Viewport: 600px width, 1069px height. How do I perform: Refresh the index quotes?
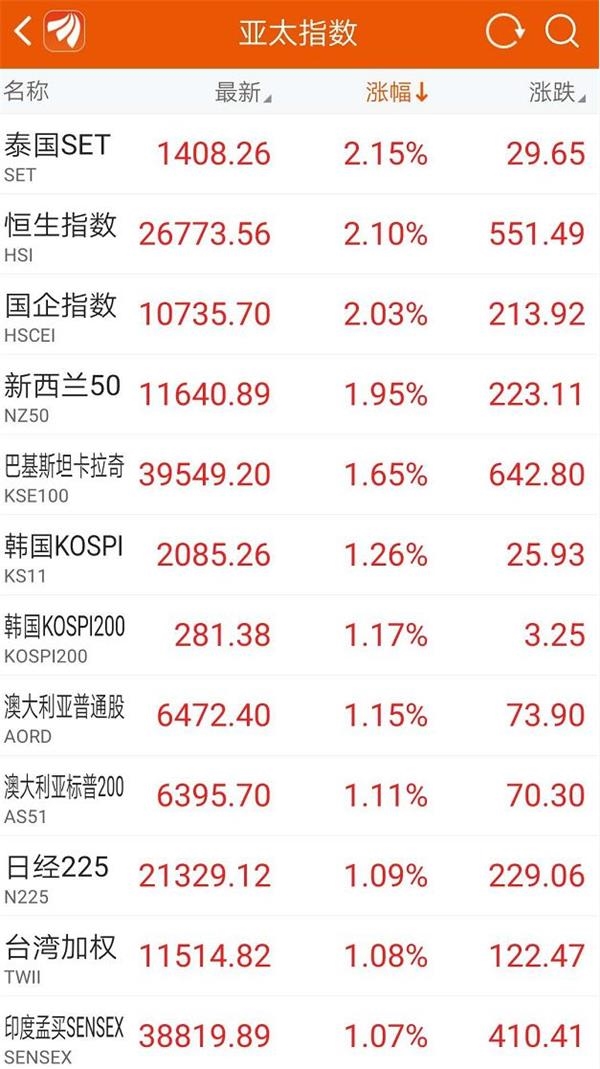[504, 33]
